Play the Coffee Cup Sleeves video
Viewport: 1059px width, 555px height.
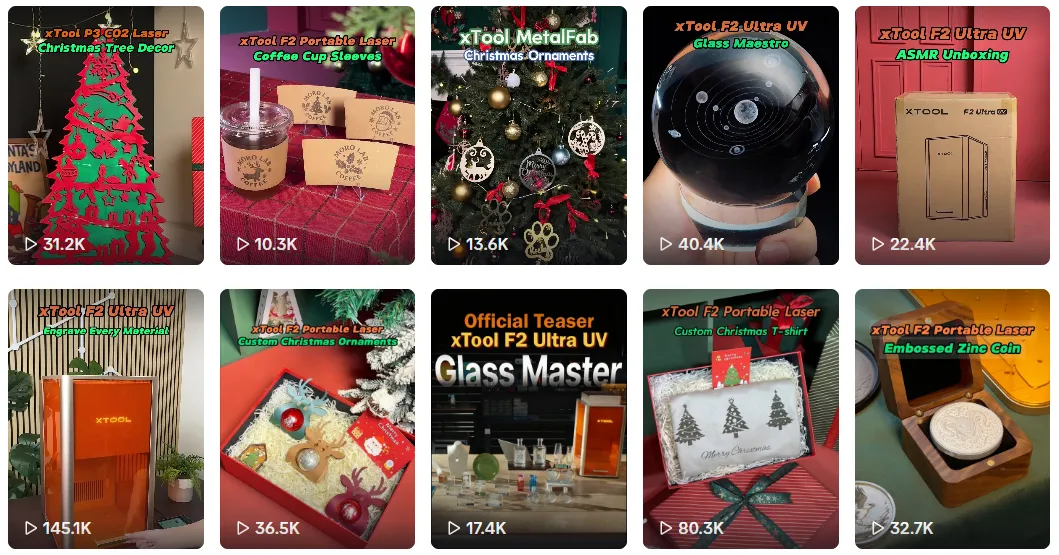[317, 136]
